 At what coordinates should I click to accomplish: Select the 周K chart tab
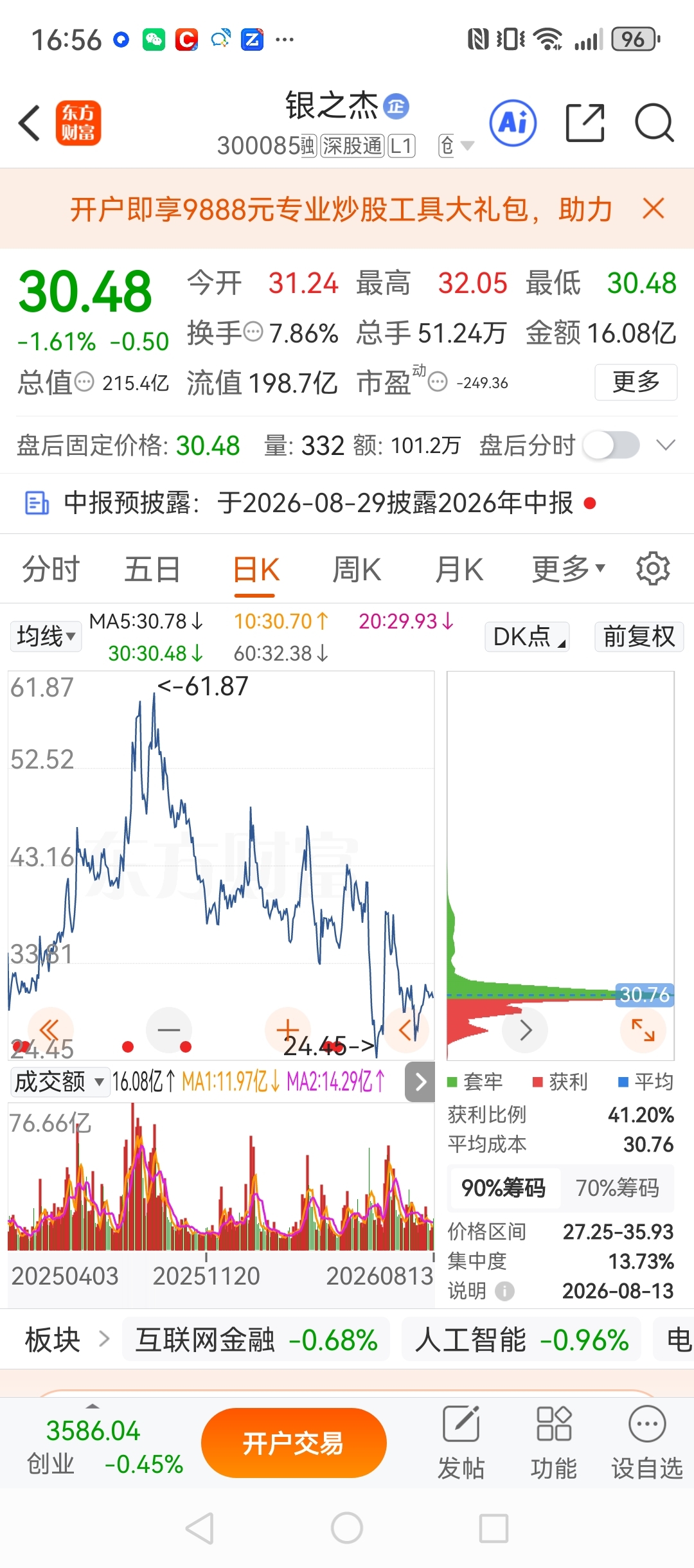[357, 569]
